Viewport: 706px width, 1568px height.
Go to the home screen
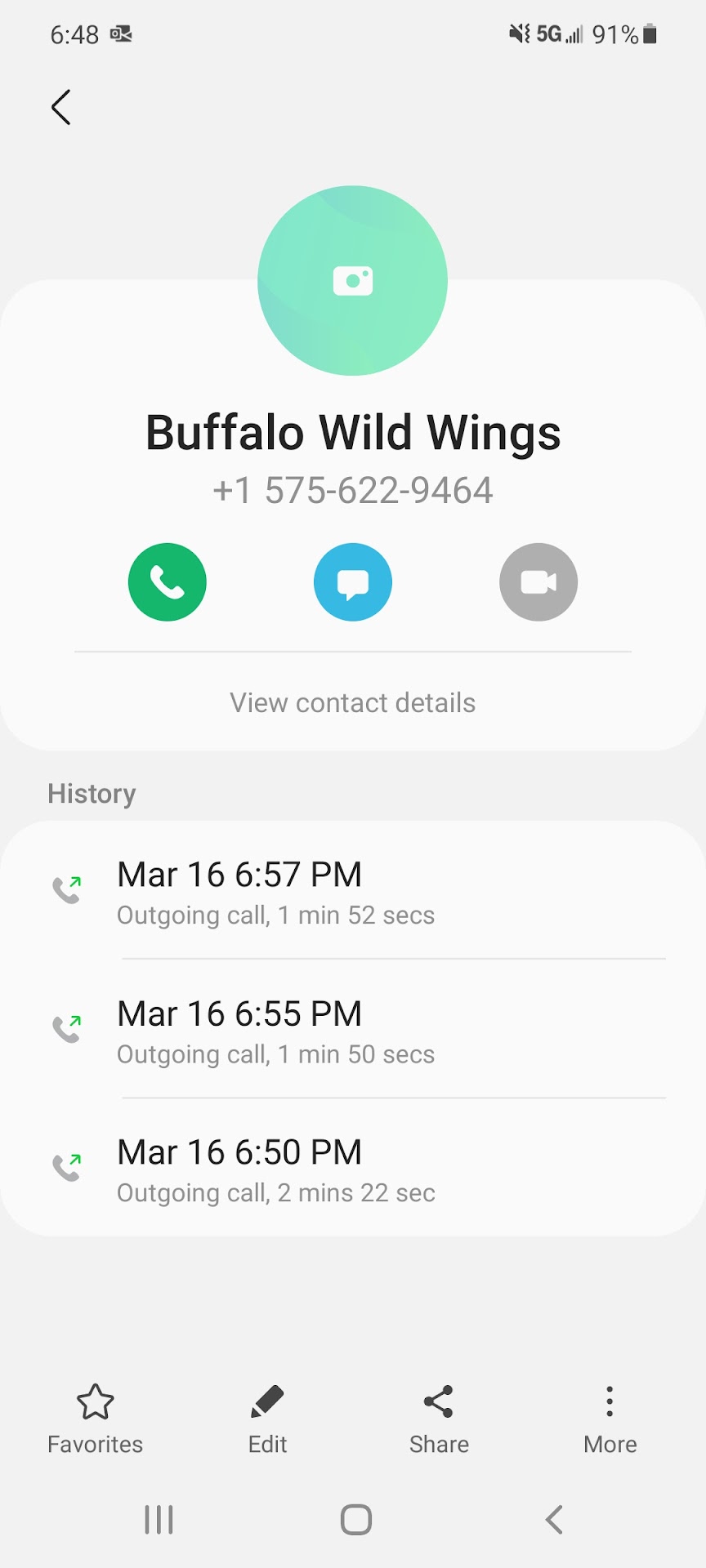pos(355,1520)
